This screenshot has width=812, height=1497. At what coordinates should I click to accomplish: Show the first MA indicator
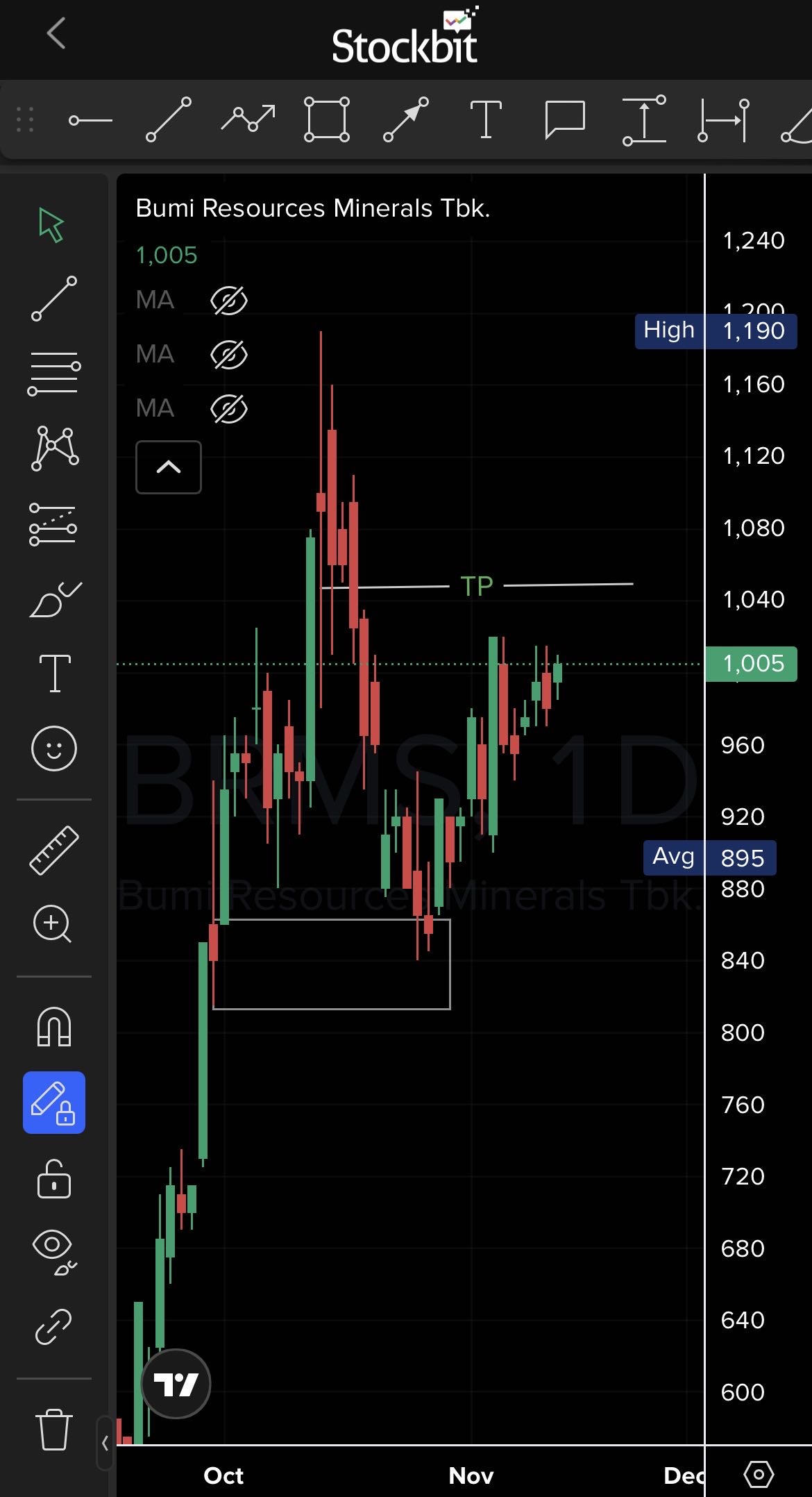pyautogui.click(x=228, y=300)
